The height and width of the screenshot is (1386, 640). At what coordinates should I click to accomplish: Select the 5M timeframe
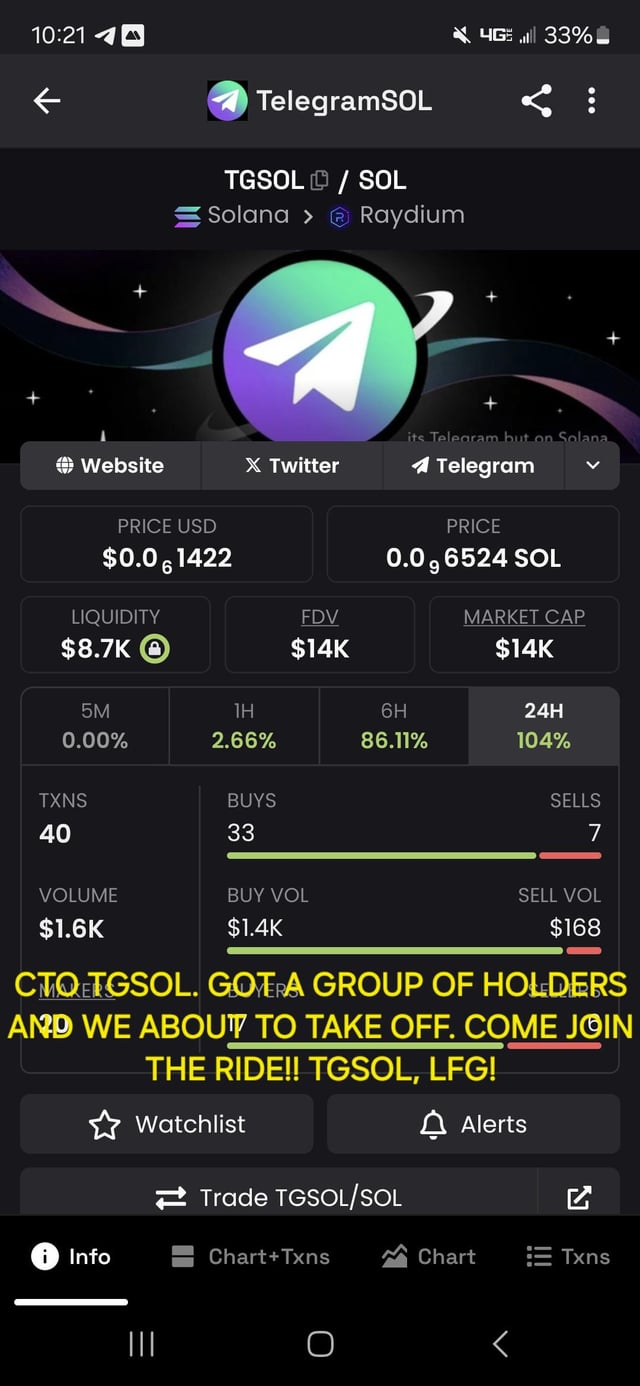(95, 726)
